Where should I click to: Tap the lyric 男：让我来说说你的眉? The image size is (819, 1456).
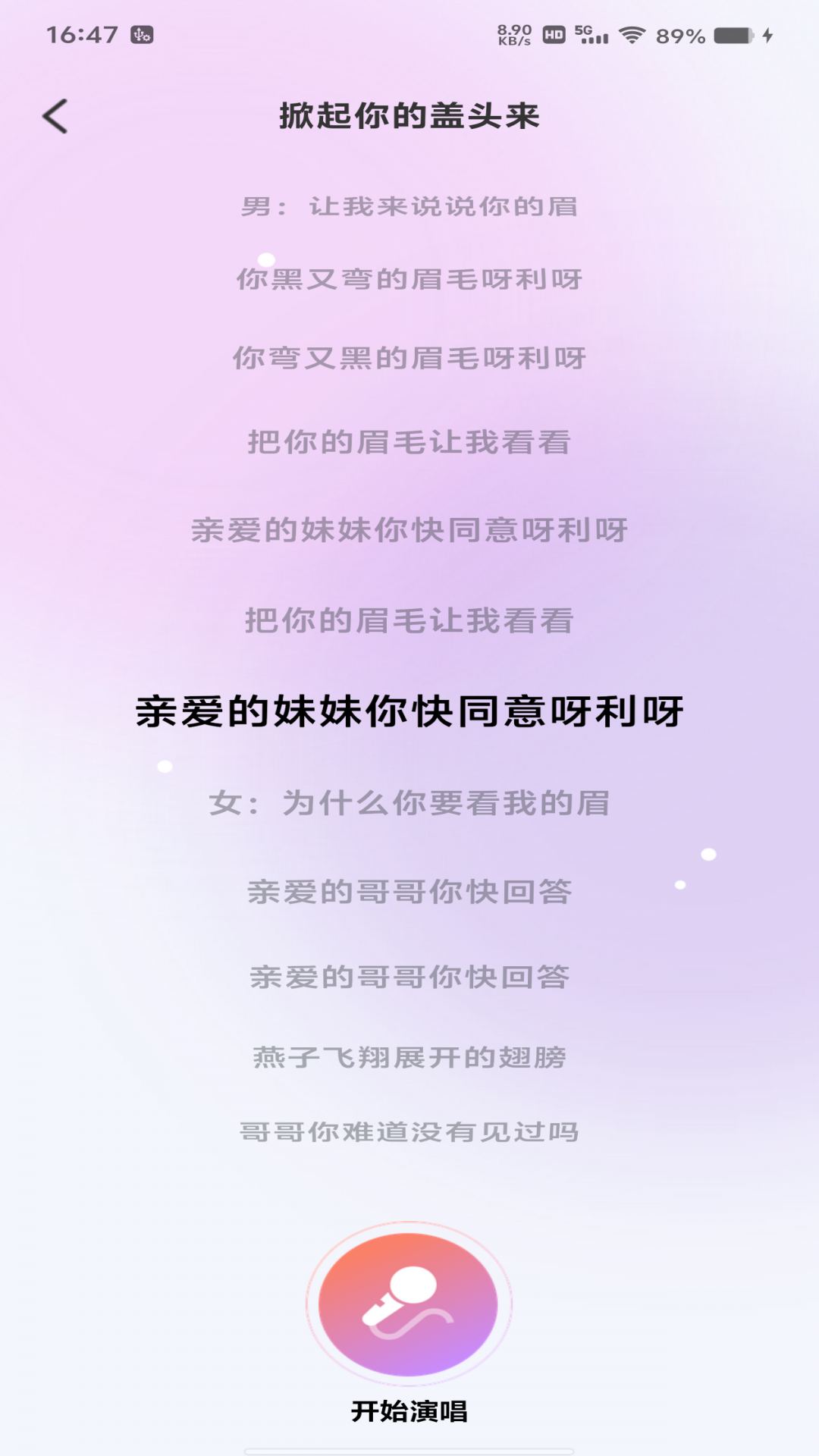[409, 205]
